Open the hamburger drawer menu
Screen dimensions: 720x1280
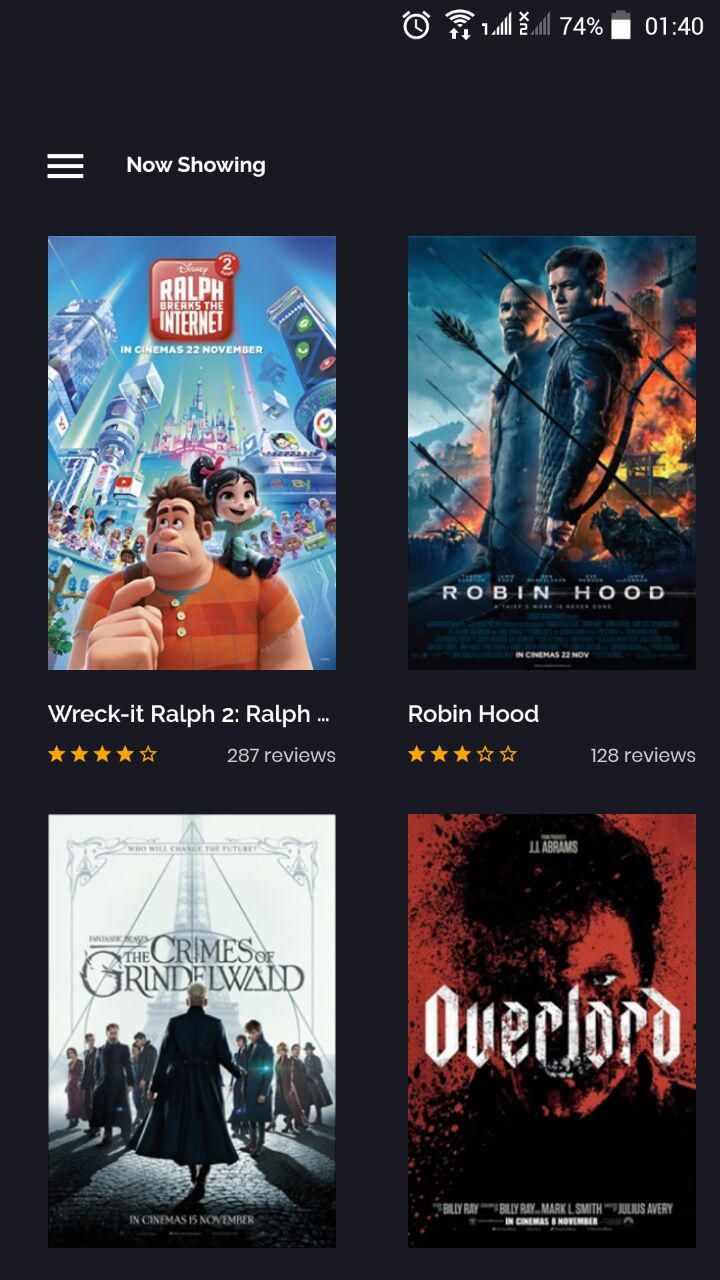[x=65, y=166]
